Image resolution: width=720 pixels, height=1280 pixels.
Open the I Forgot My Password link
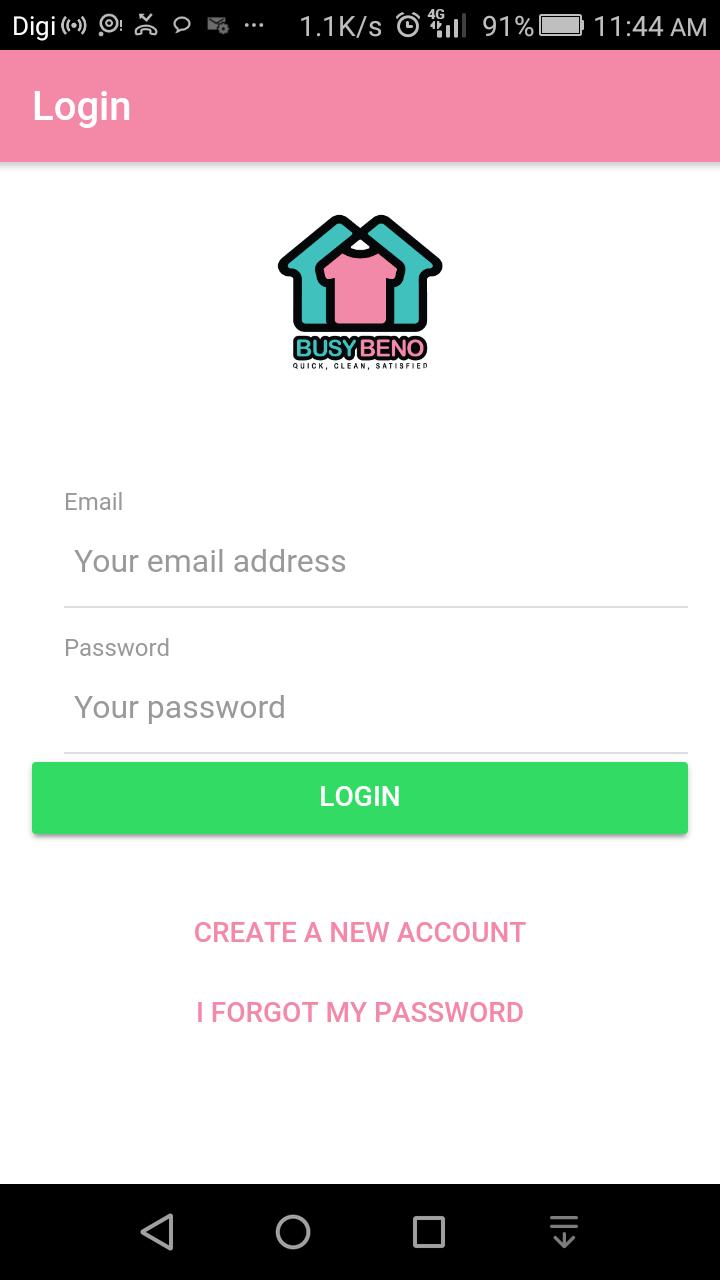click(360, 1012)
